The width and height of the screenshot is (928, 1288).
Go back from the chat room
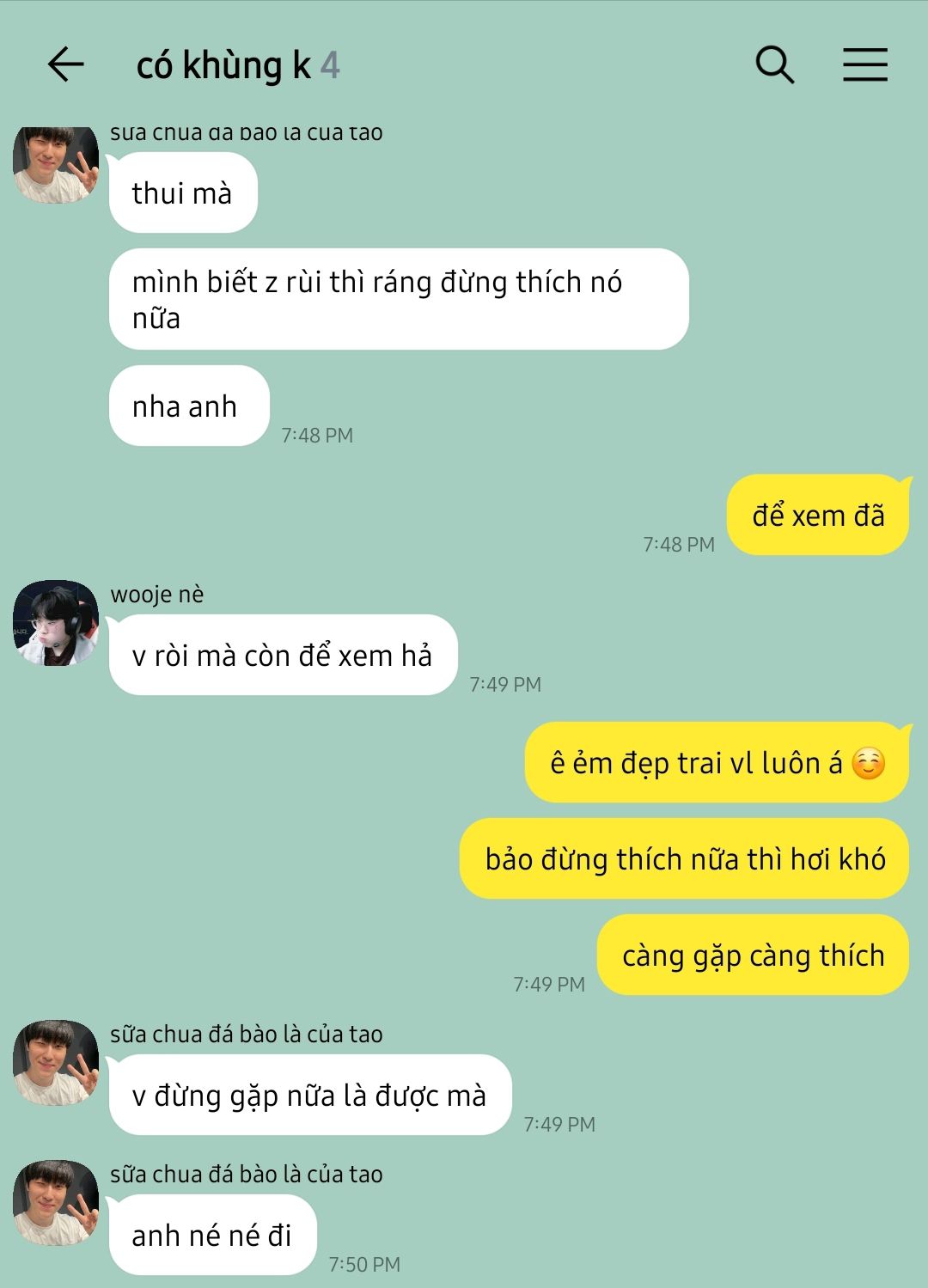(x=65, y=65)
